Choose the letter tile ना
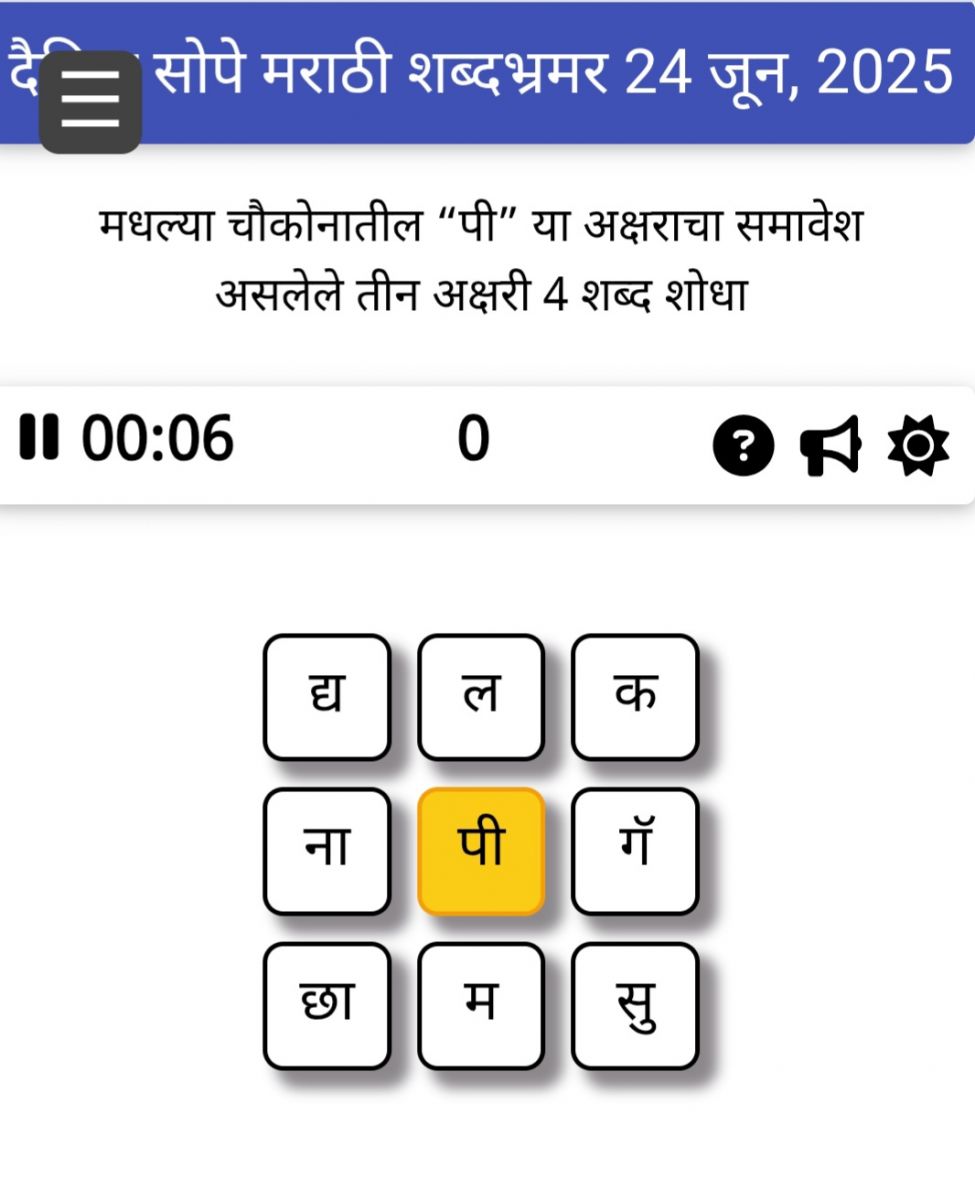 (x=326, y=851)
